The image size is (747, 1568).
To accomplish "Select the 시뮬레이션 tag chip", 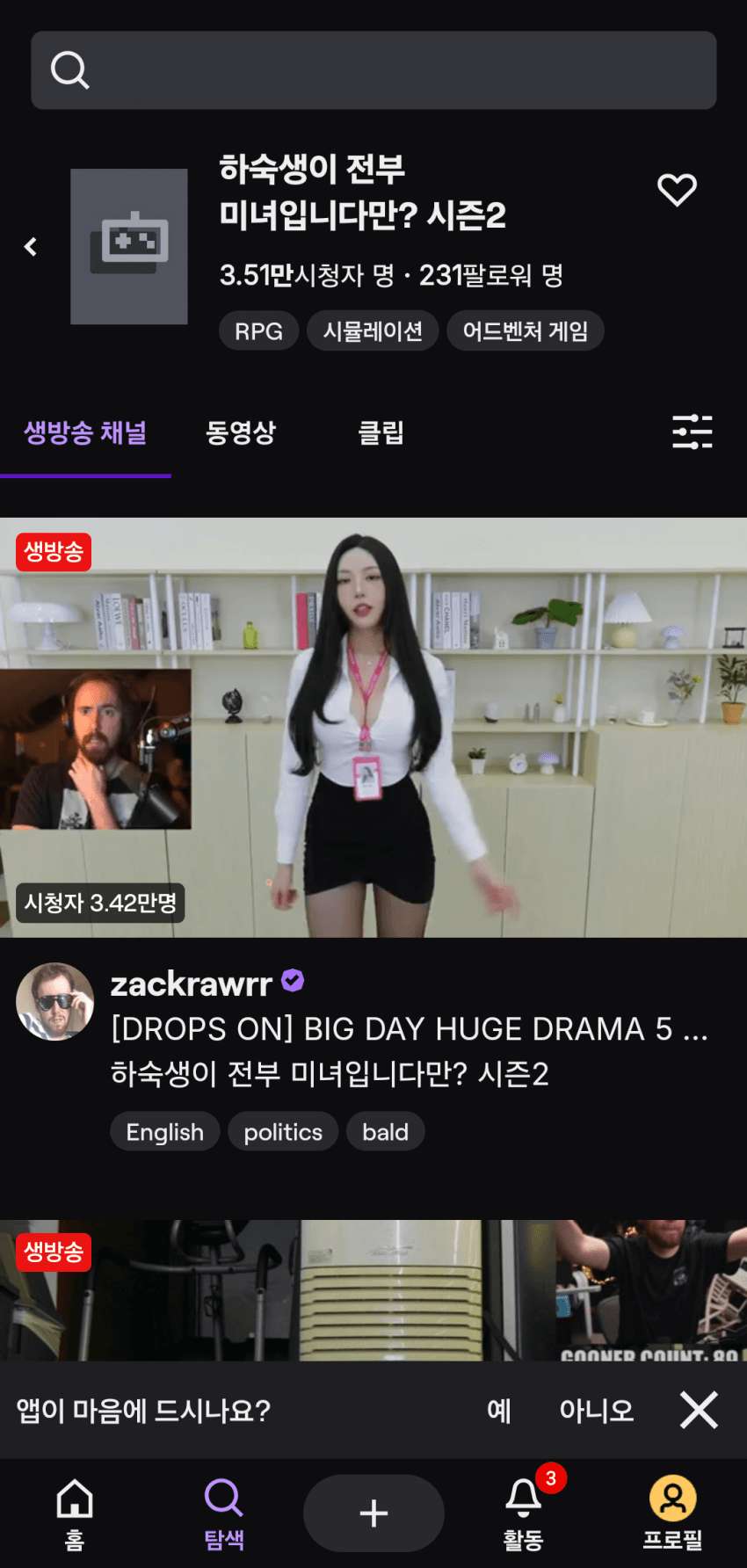I will point(373,331).
